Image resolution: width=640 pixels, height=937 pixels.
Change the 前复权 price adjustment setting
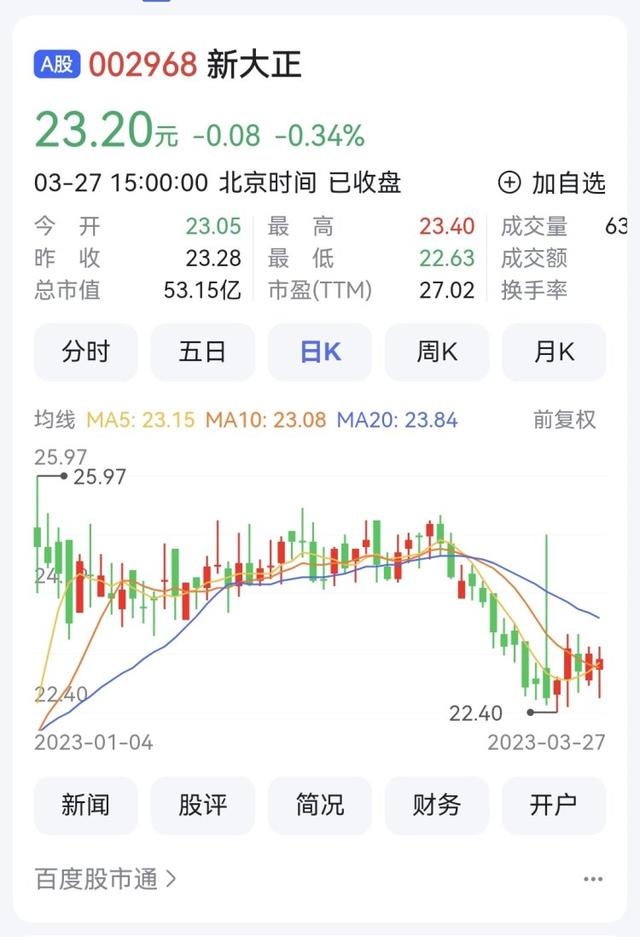[x=564, y=420]
